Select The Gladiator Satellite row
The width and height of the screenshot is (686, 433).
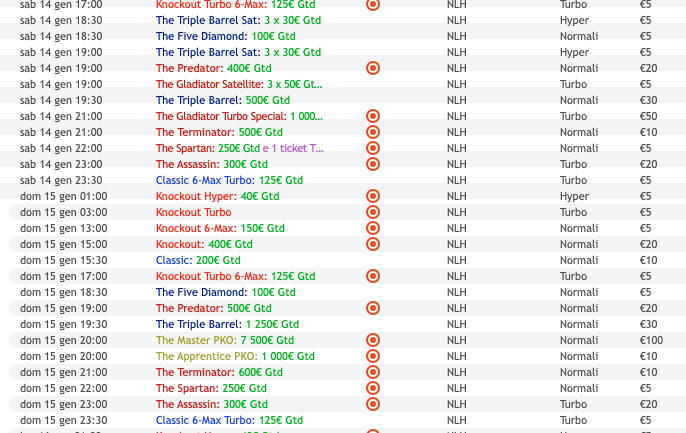239,84
